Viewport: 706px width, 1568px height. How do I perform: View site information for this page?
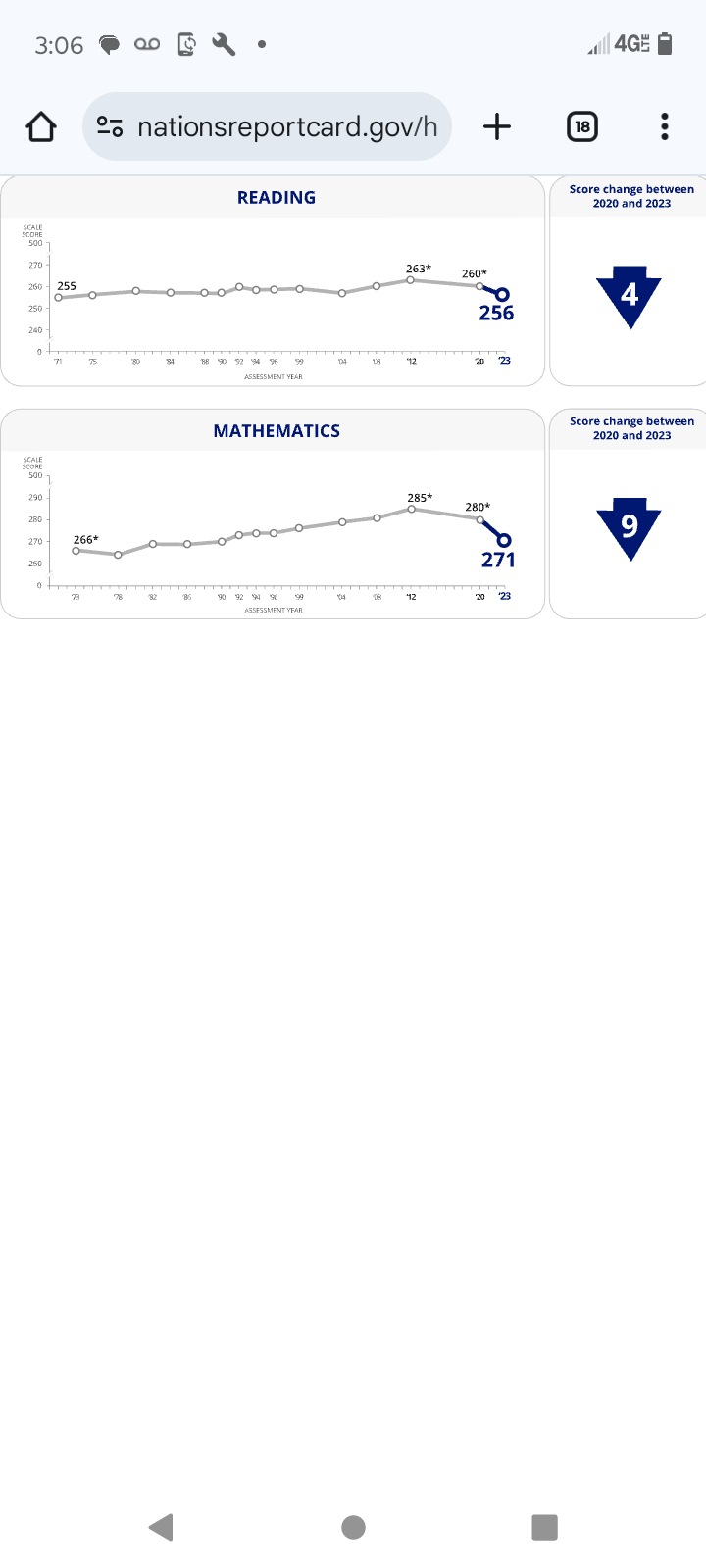pos(110,126)
